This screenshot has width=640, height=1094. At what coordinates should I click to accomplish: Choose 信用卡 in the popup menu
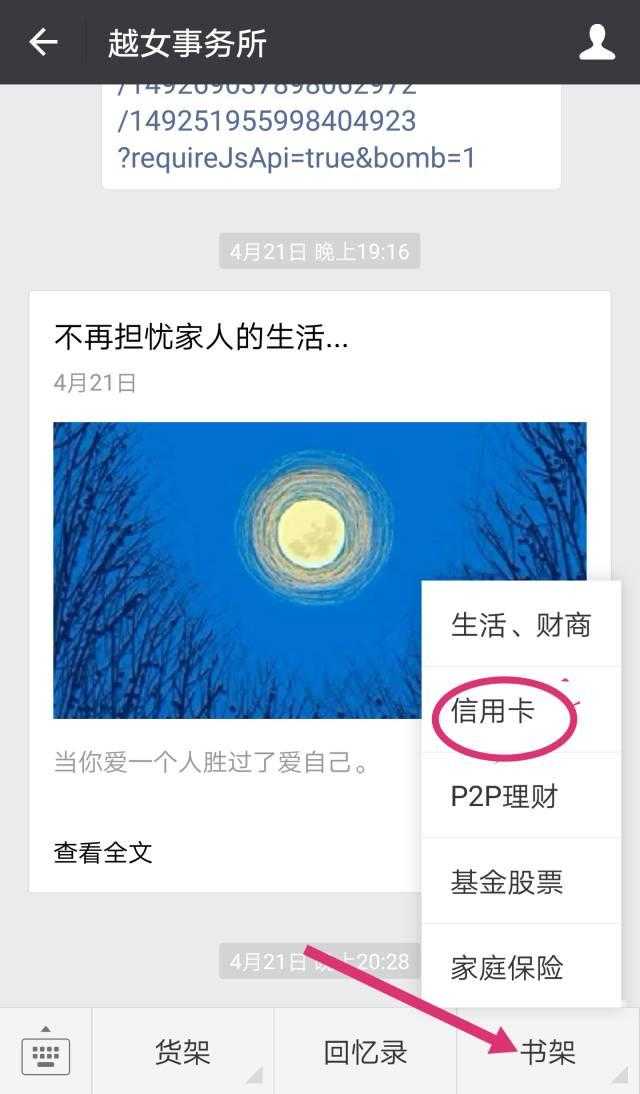coord(493,712)
